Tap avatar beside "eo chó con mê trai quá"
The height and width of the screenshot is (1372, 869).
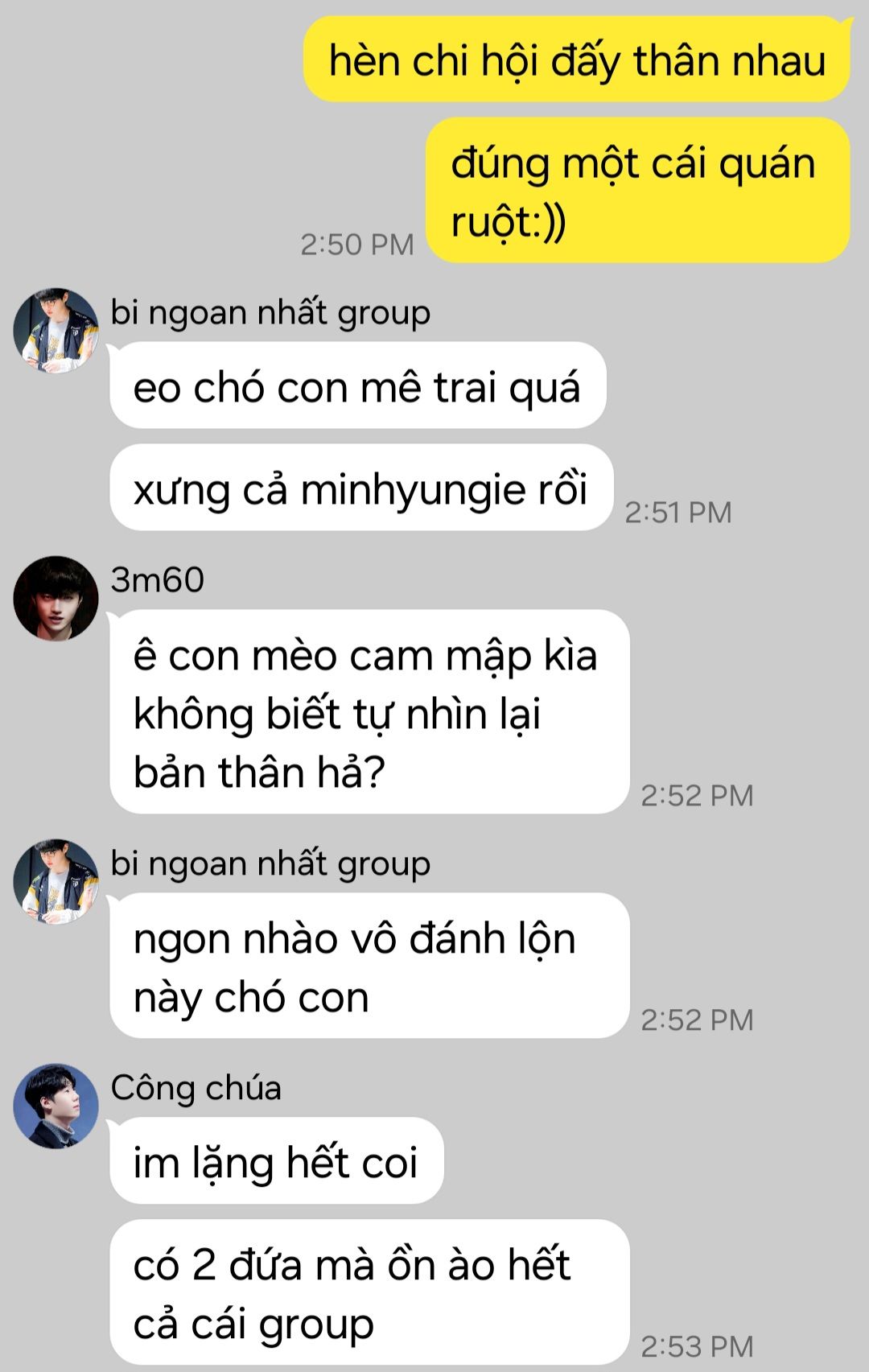[56, 331]
